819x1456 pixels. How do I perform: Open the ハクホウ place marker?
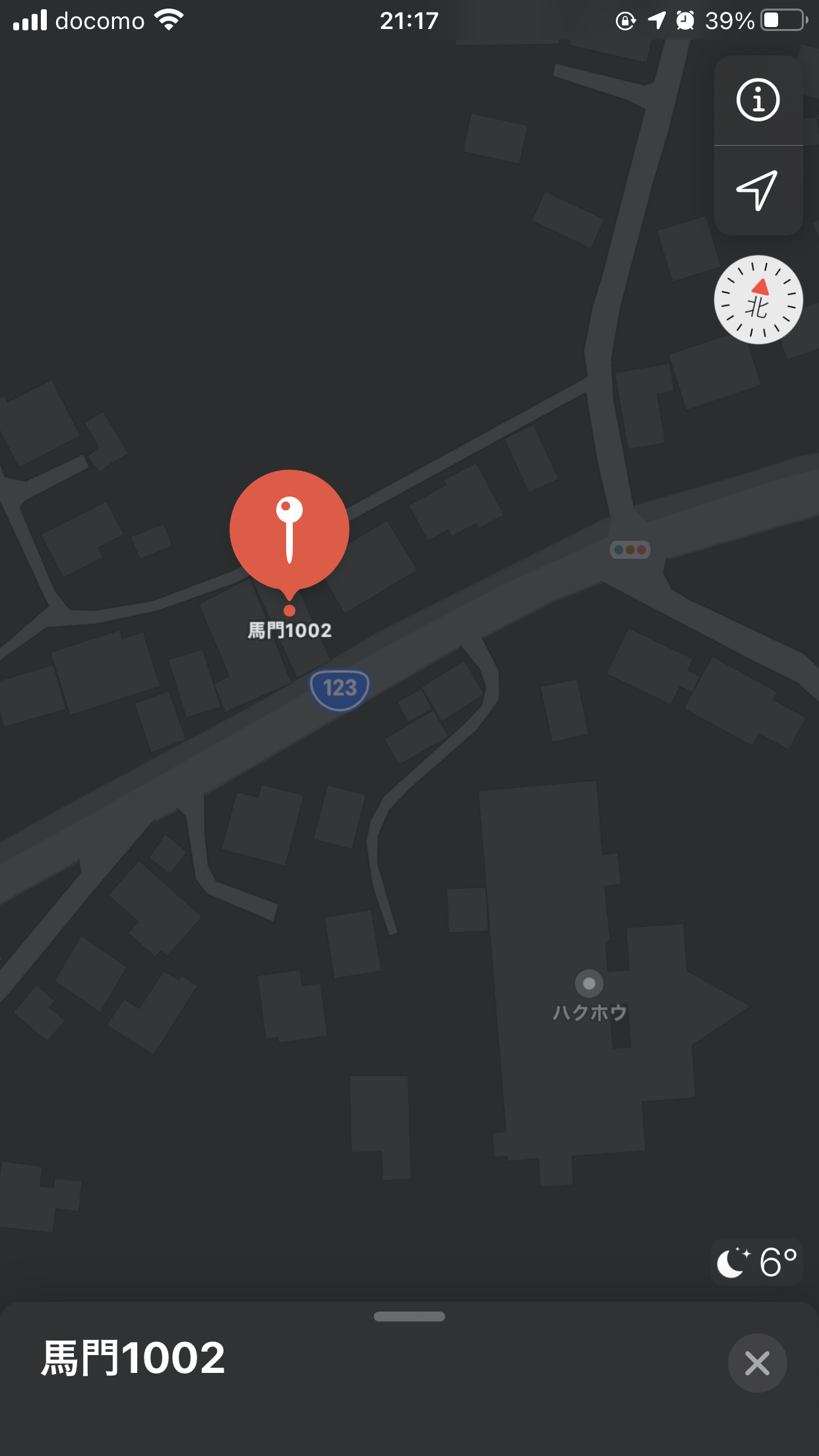point(589,984)
